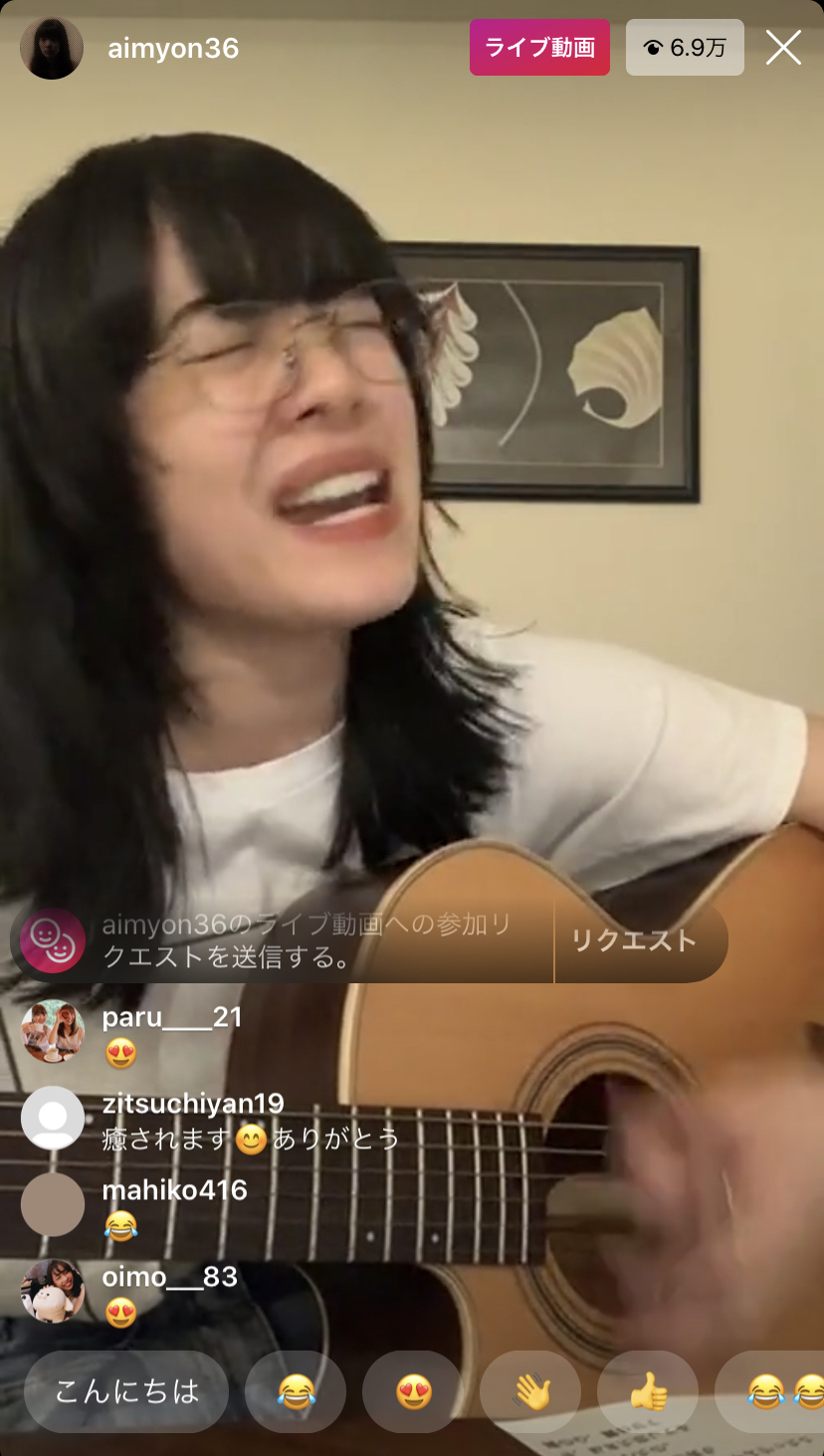Send the heart-eyes emoji quick reaction
The width and height of the screenshot is (824, 1456).
413,1391
